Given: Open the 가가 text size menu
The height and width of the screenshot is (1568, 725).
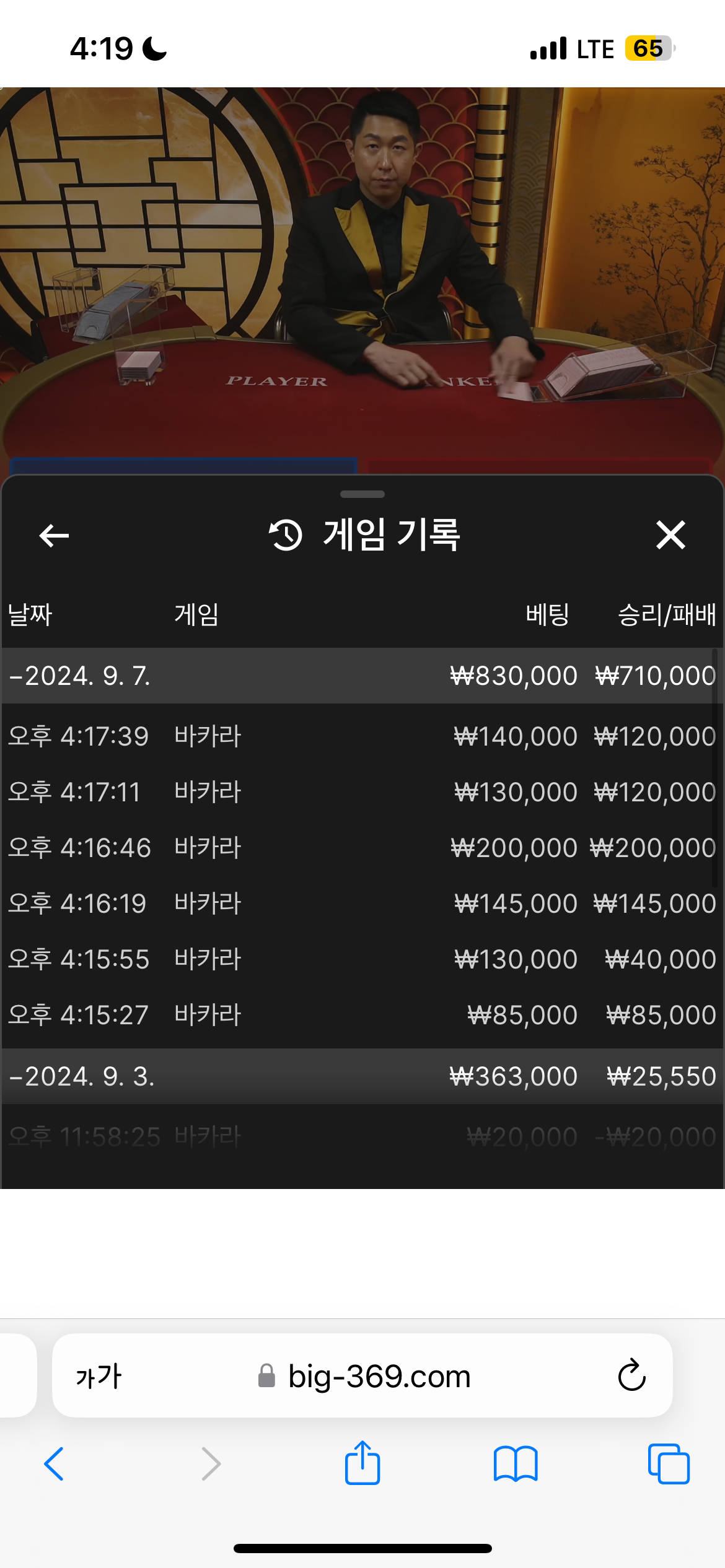Looking at the screenshot, I should (99, 1377).
